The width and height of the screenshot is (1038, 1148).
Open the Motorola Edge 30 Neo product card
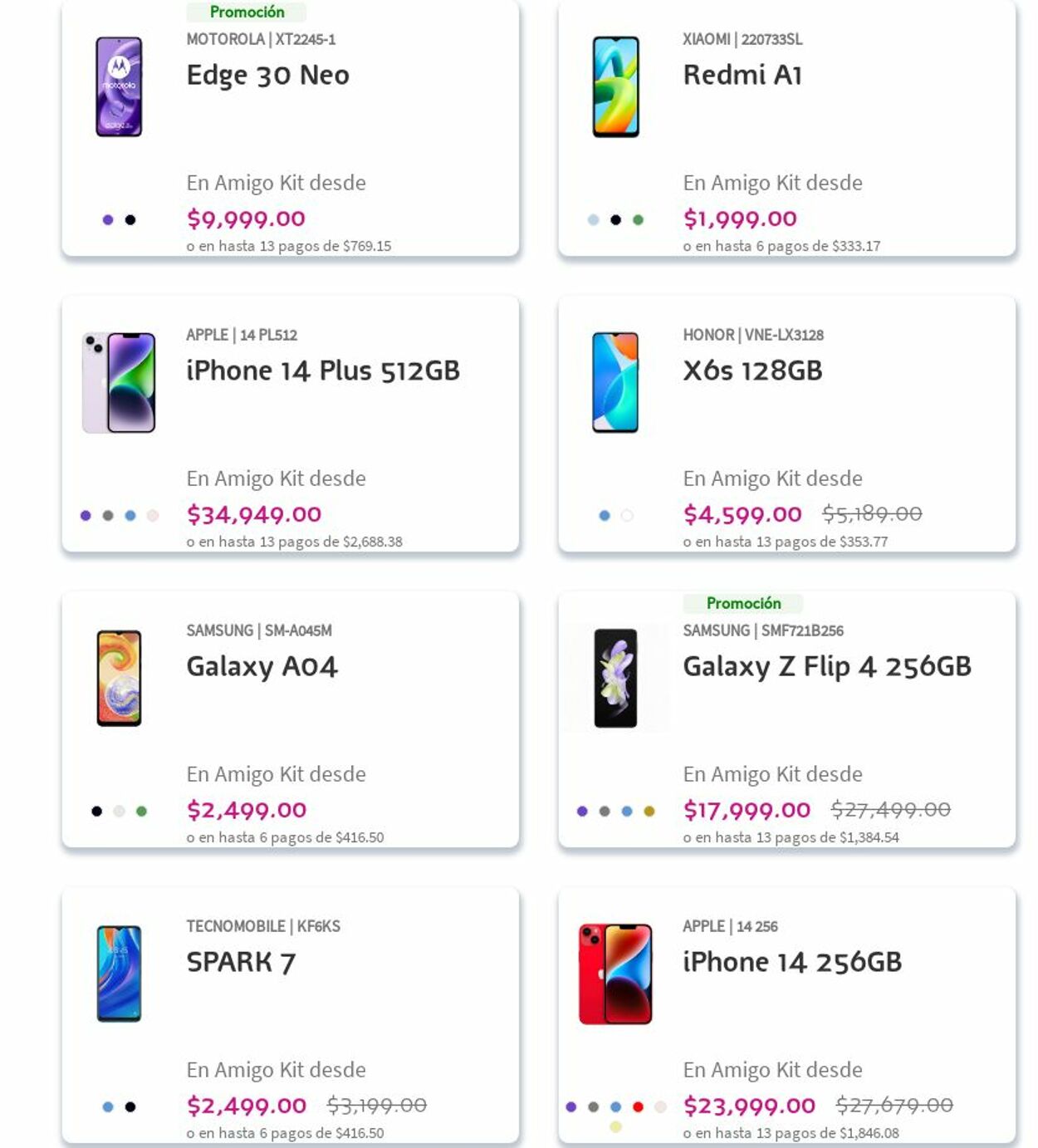(267, 75)
